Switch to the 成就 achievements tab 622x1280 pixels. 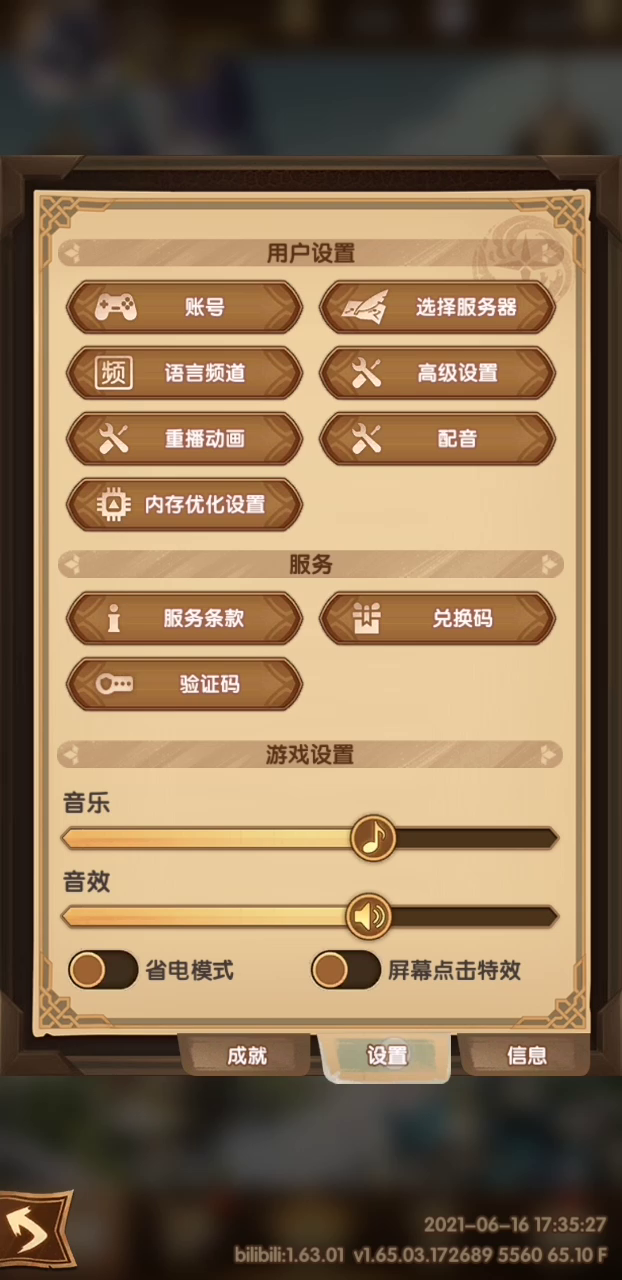pos(246,1055)
